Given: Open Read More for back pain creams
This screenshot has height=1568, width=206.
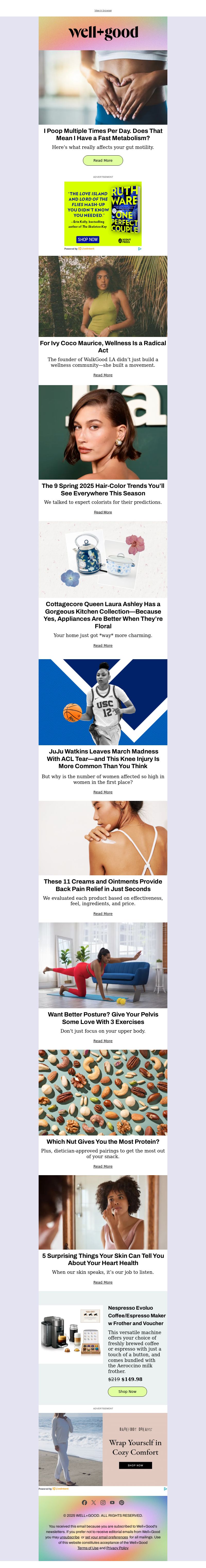Looking at the screenshot, I should pyautogui.click(x=103, y=914).
